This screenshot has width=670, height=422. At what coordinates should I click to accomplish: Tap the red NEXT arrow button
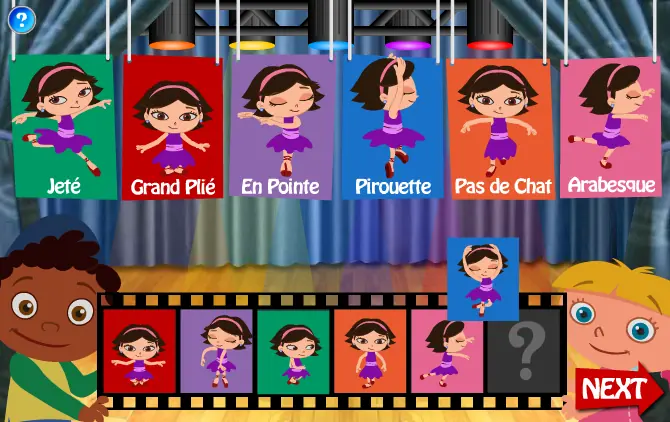[x=618, y=389]
